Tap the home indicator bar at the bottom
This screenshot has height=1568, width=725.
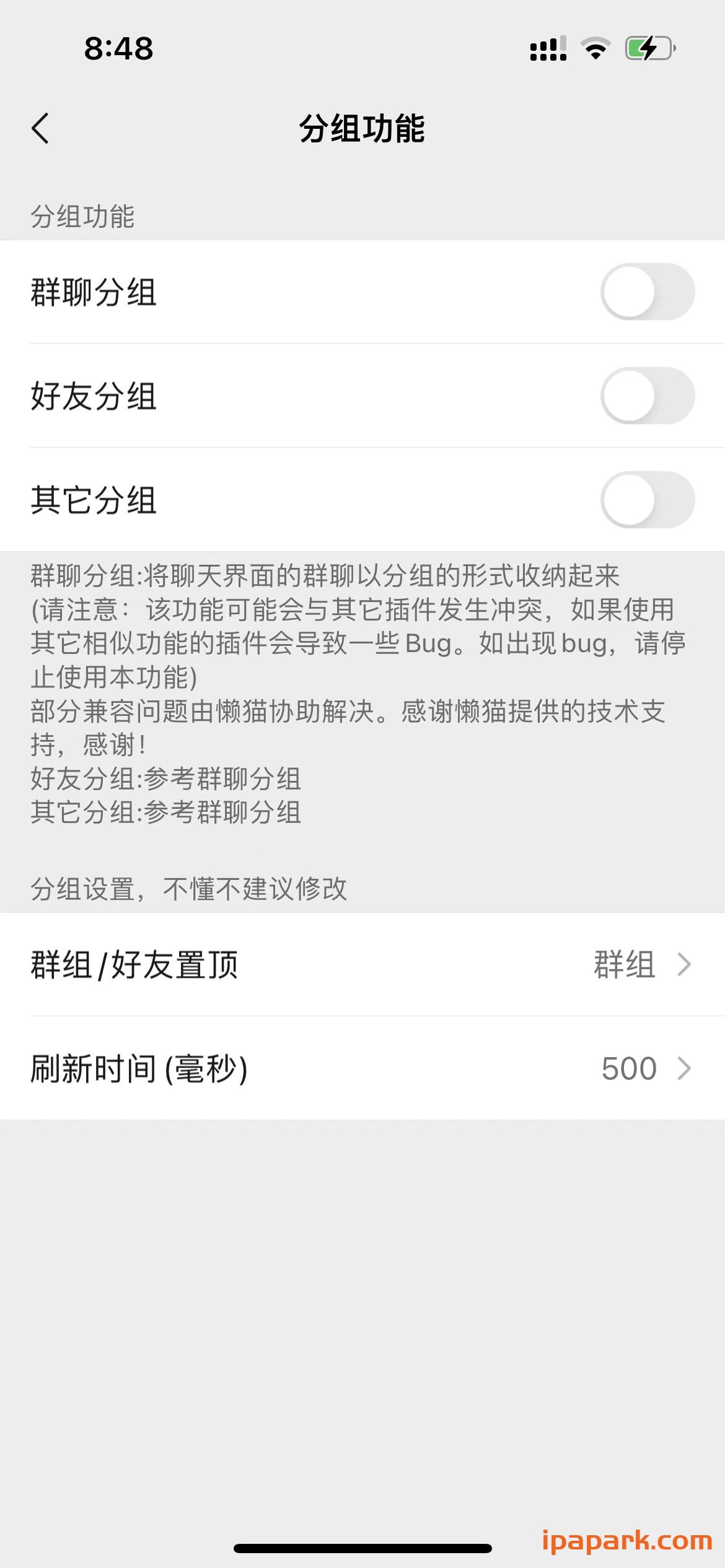click(x=362, y=1545)
